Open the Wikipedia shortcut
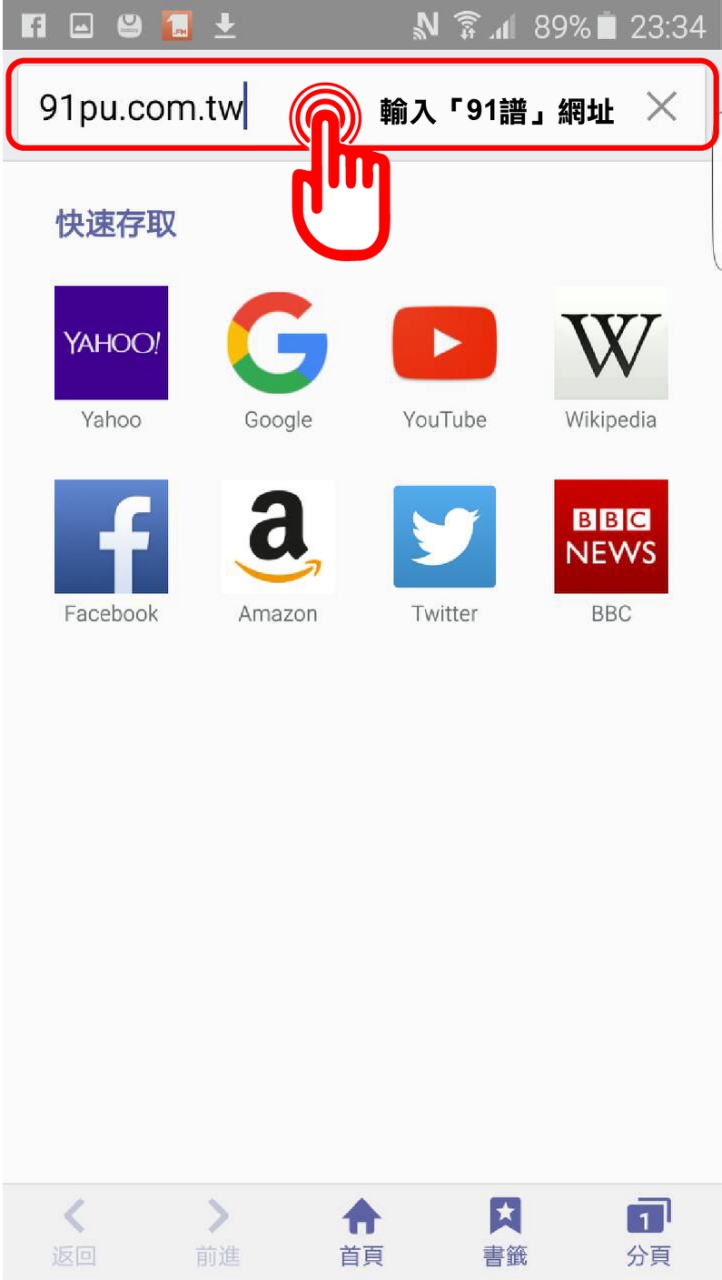 611,343
